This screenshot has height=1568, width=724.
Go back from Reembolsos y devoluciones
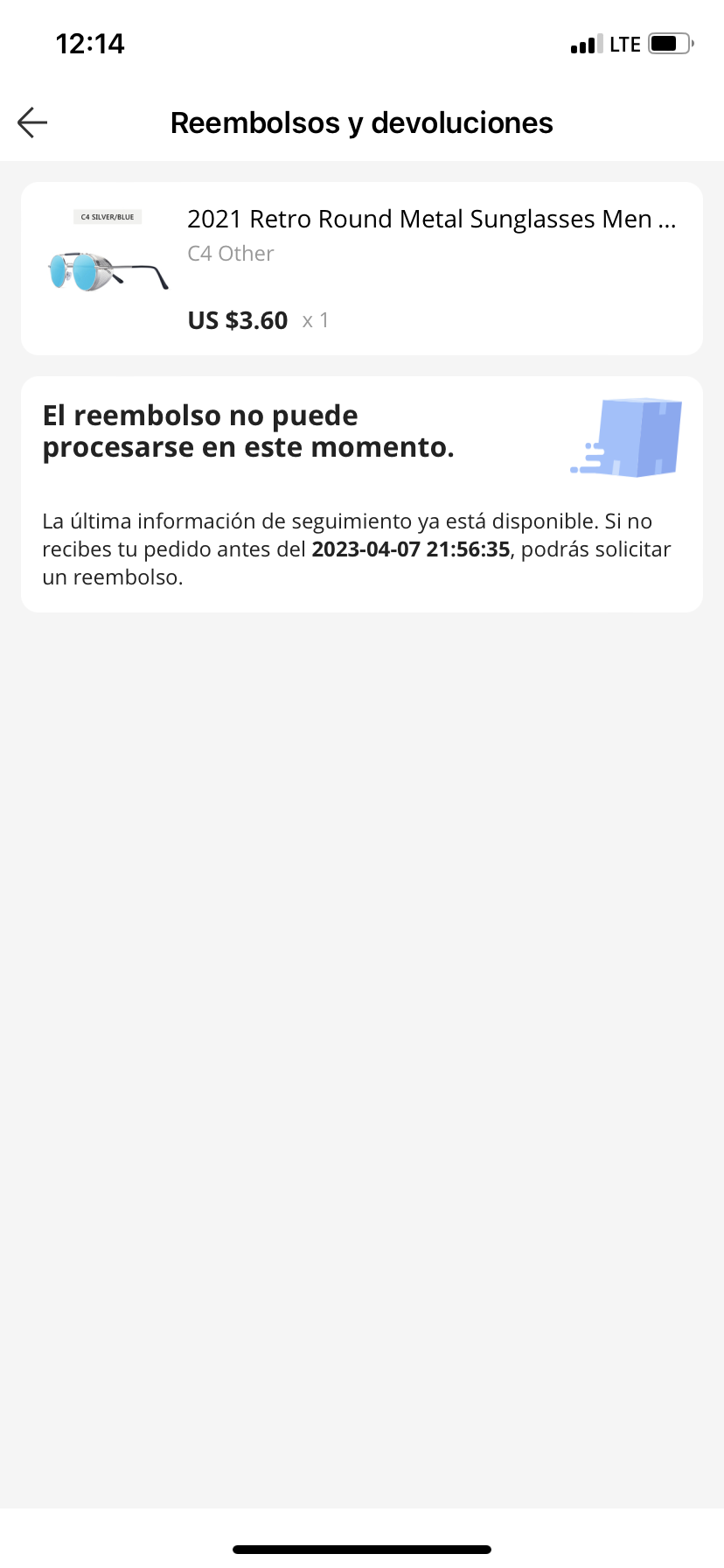click(x=32, y=122)
